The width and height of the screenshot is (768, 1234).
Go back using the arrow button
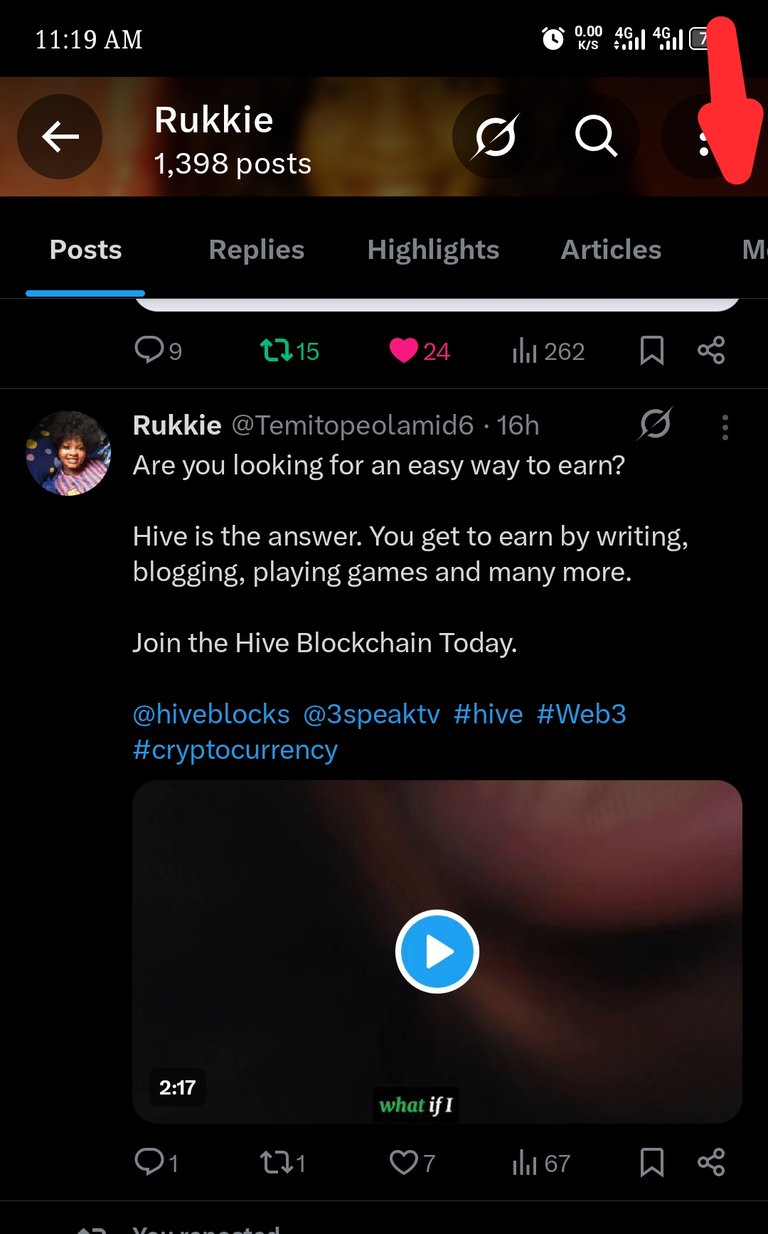pos(60,136)
